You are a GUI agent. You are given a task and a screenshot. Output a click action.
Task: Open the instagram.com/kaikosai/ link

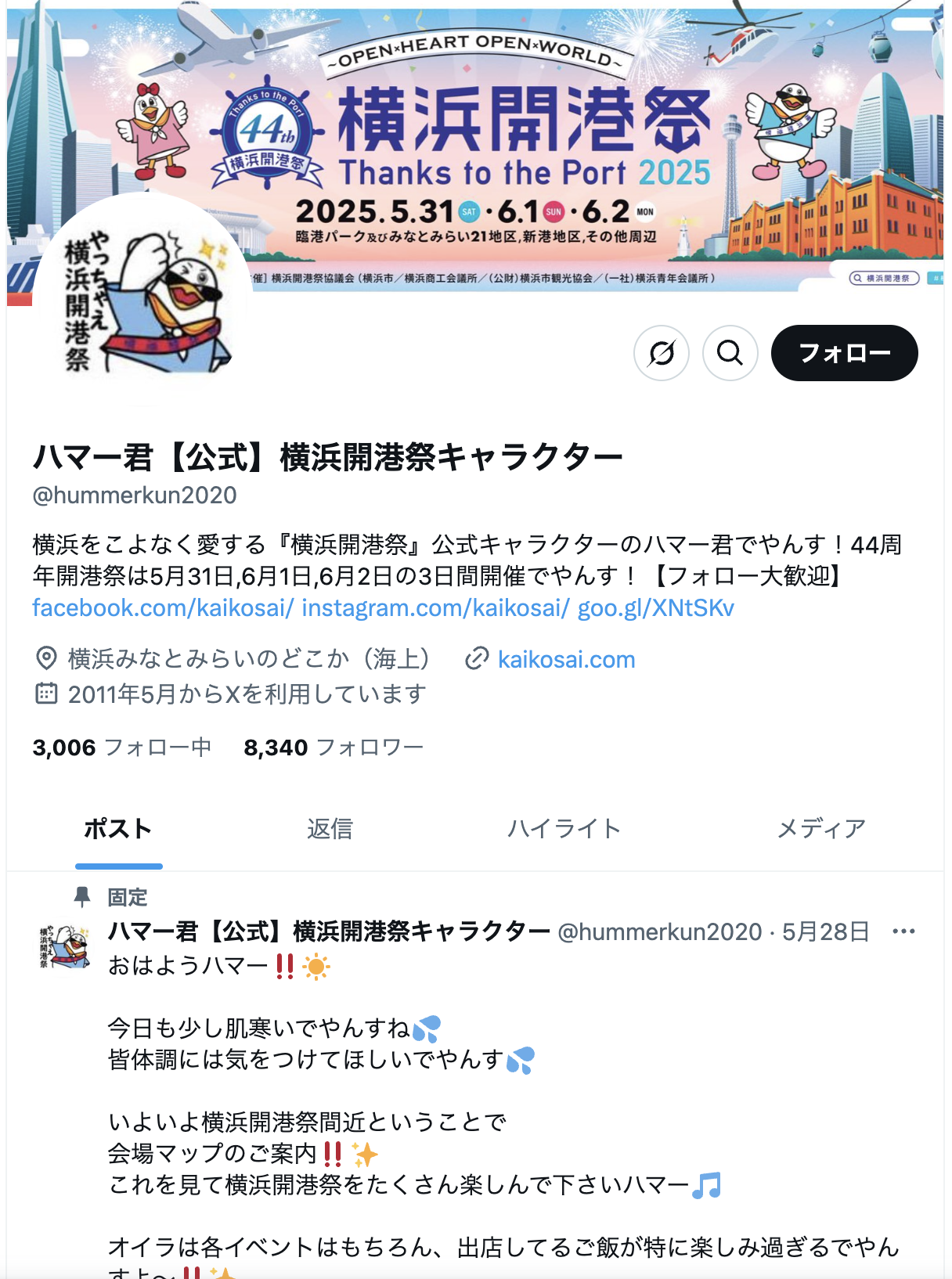435,608
